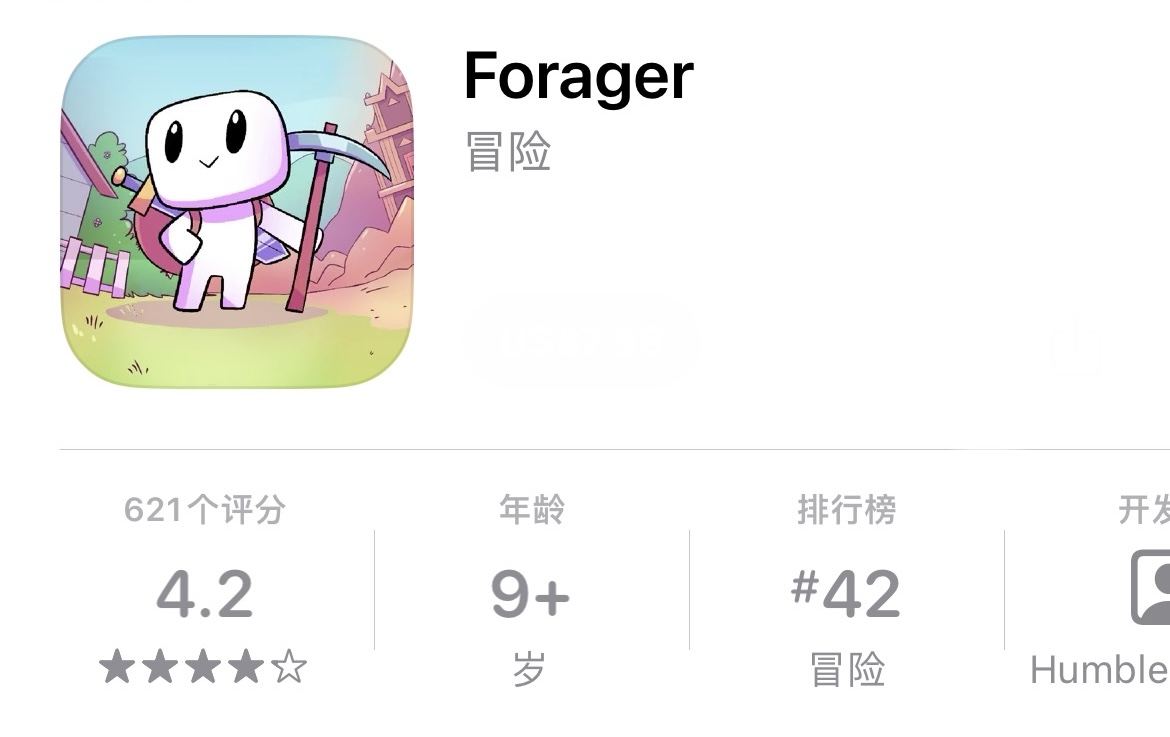The height and width of the screenshot is (737, 1170).
Task: Open the Humble developer page
Action: 1110,600
